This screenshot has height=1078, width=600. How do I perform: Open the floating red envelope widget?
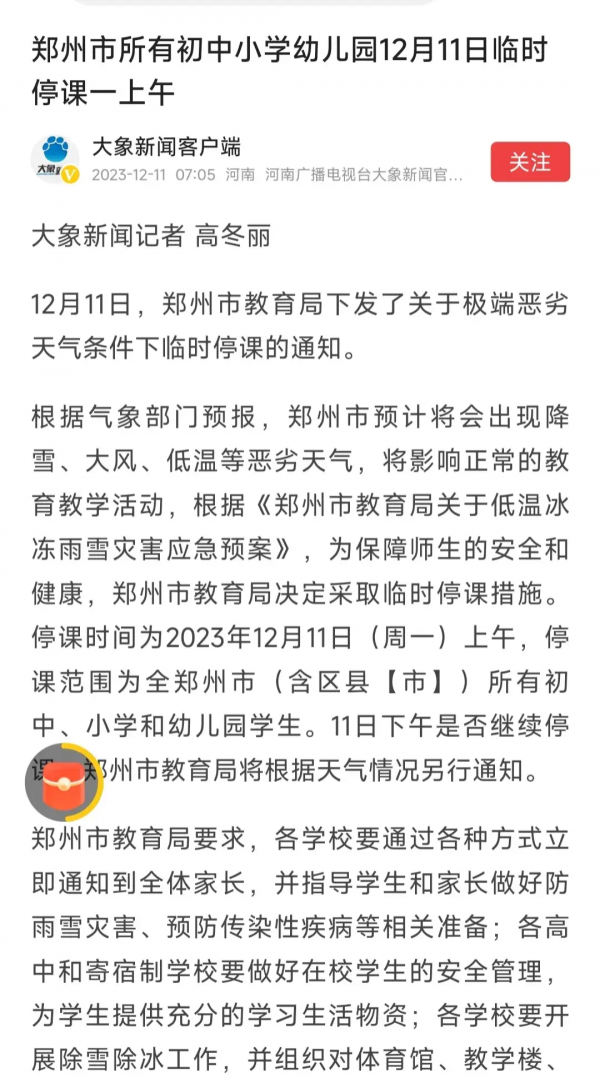coord(63,780)
